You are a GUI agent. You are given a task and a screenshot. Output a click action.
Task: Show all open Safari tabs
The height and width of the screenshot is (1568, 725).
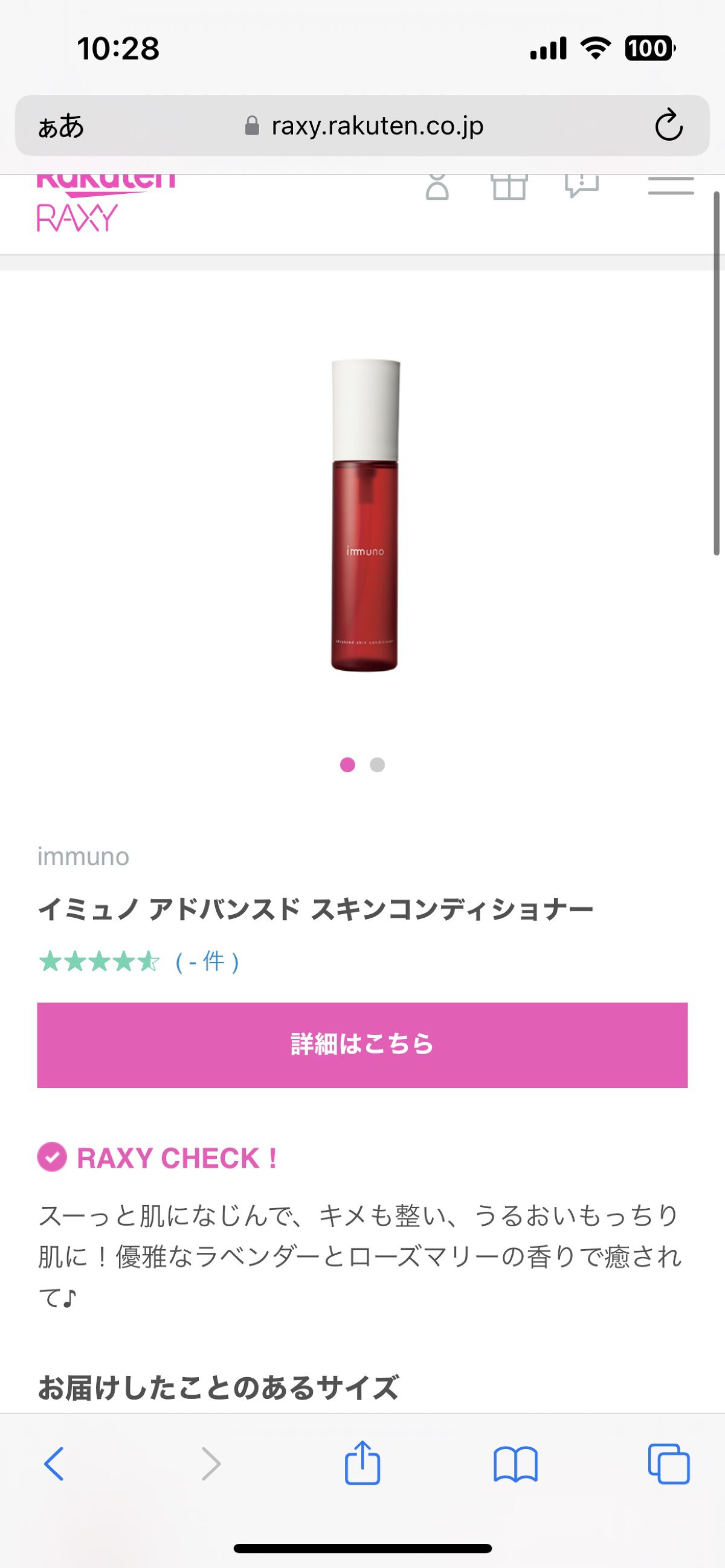pos(668,1464)
